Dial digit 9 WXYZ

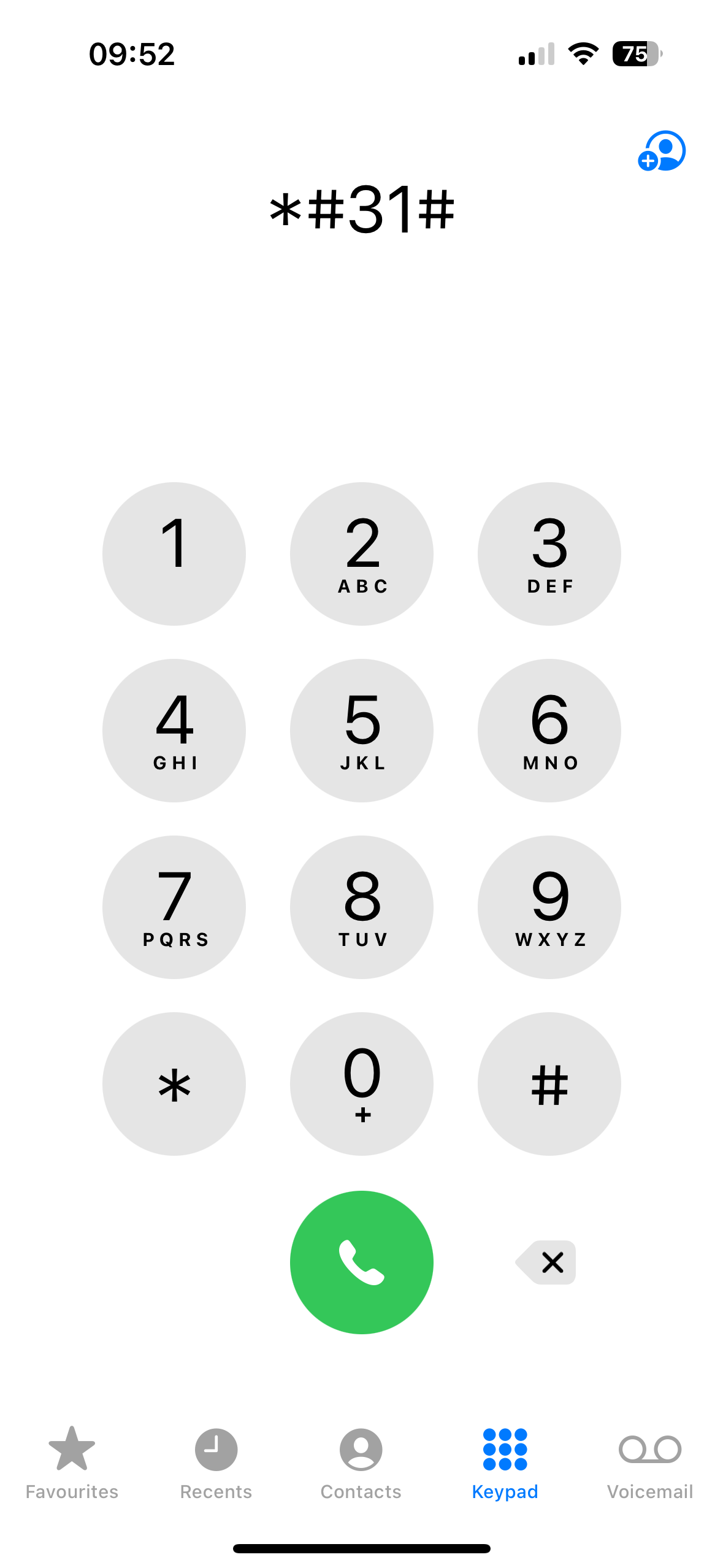click(x=549, y=907)
